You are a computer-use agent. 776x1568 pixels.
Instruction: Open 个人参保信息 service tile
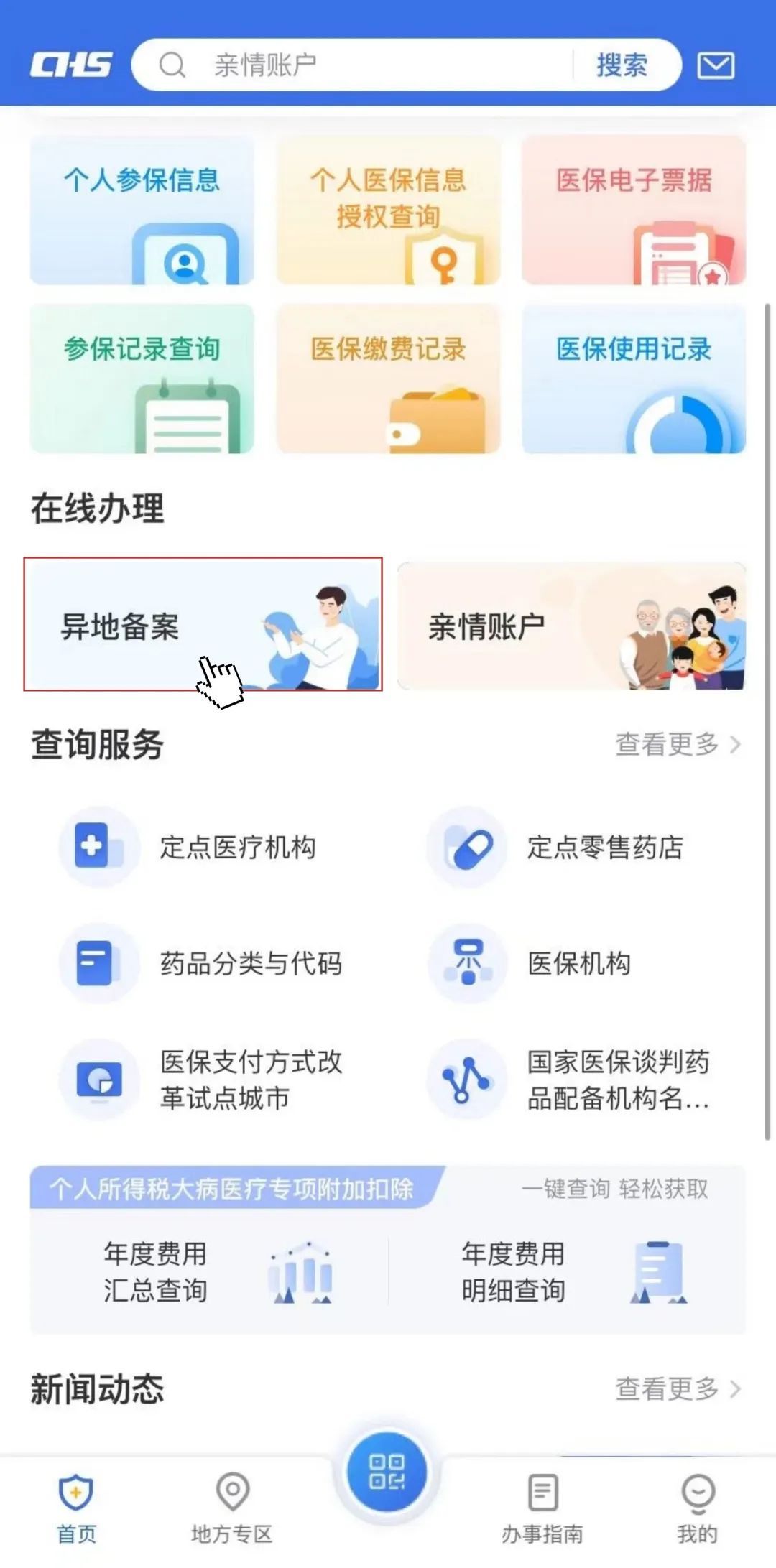click(142, 210)
